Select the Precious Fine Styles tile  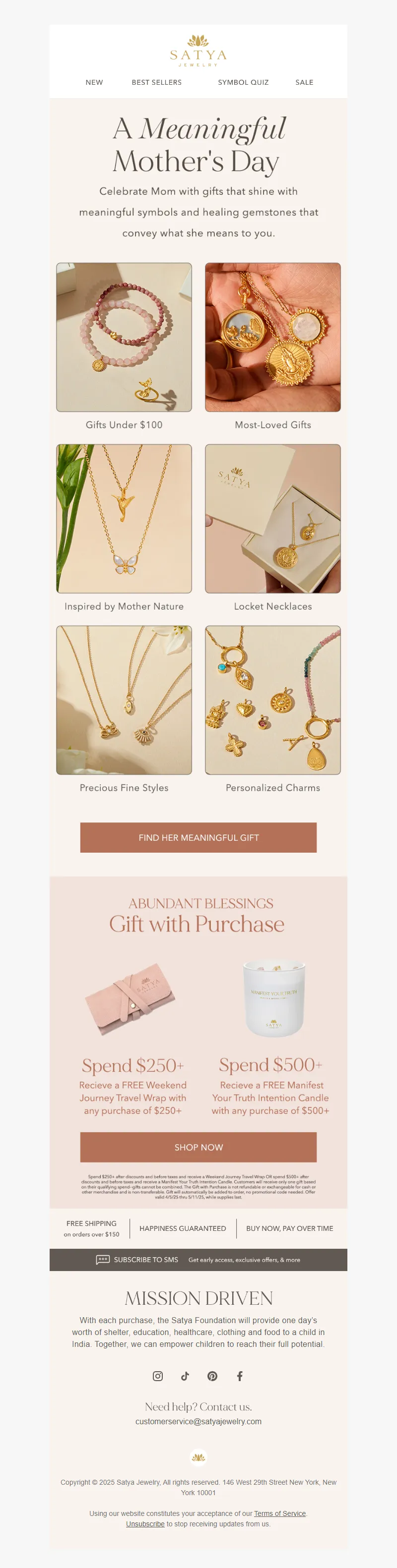point(124,700)
